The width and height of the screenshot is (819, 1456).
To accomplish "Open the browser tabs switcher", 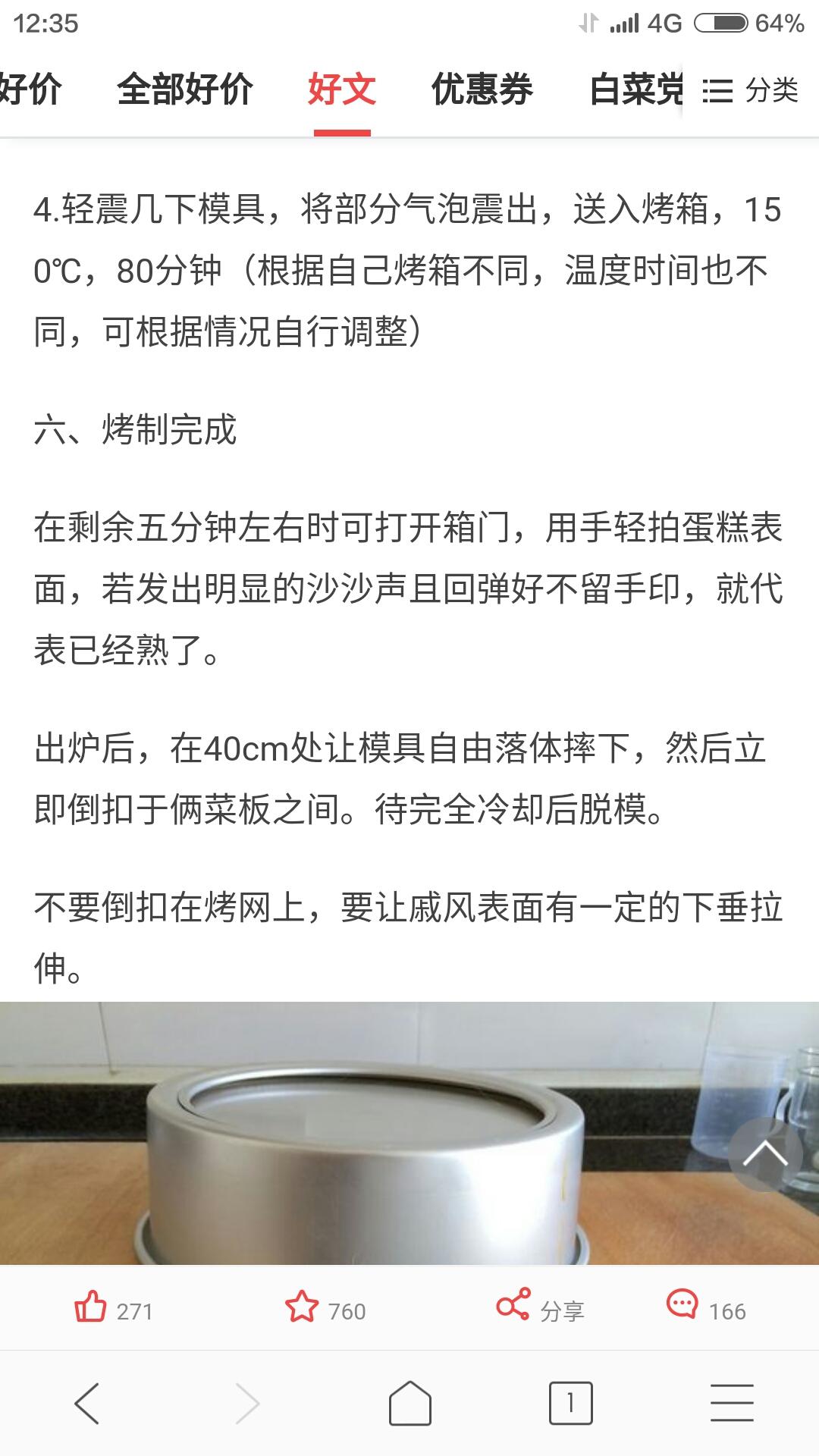I will [x=570, y=1403].
